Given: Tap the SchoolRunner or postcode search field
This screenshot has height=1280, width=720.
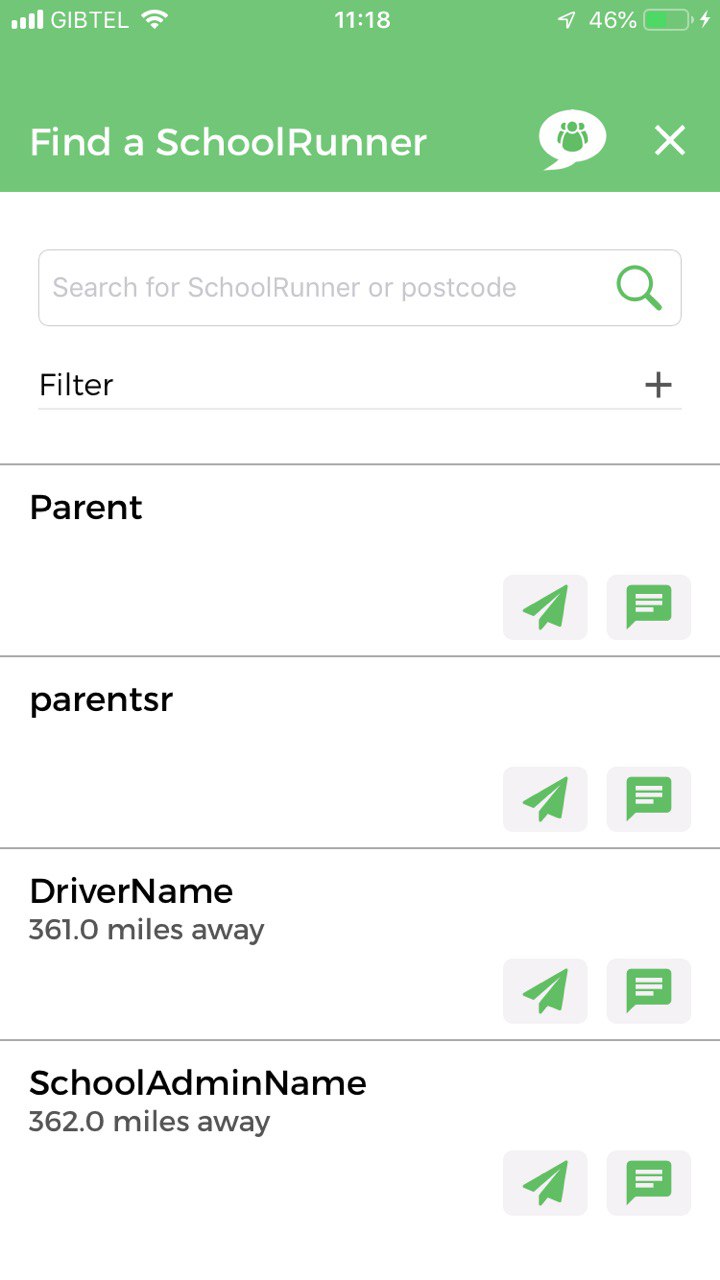Looking at the screenshot, I should pyautogui.click(x=360, y=288).
